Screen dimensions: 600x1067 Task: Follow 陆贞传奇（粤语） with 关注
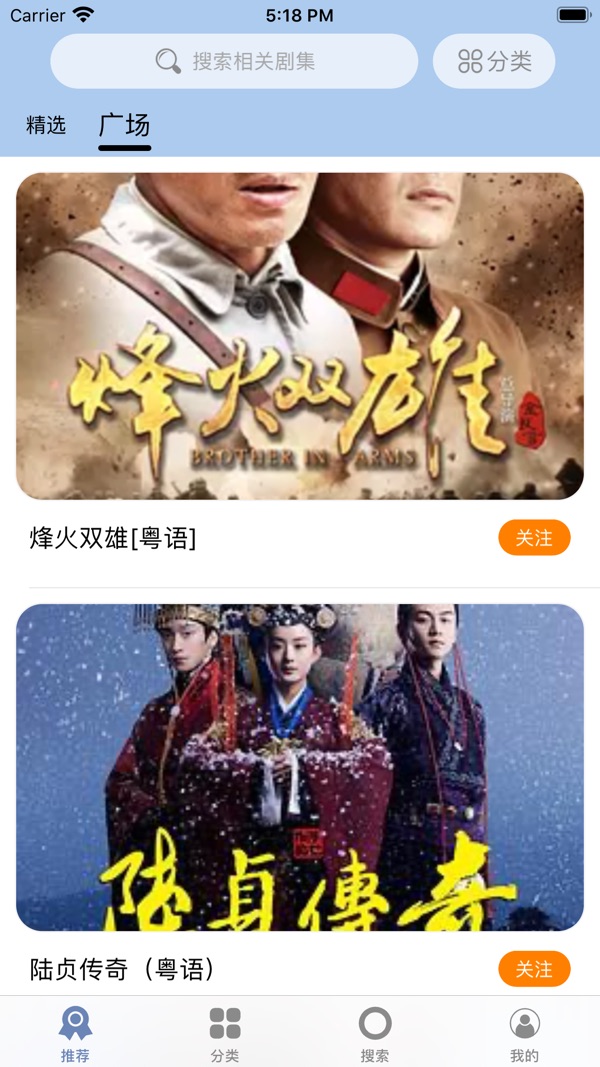[534, 969]
